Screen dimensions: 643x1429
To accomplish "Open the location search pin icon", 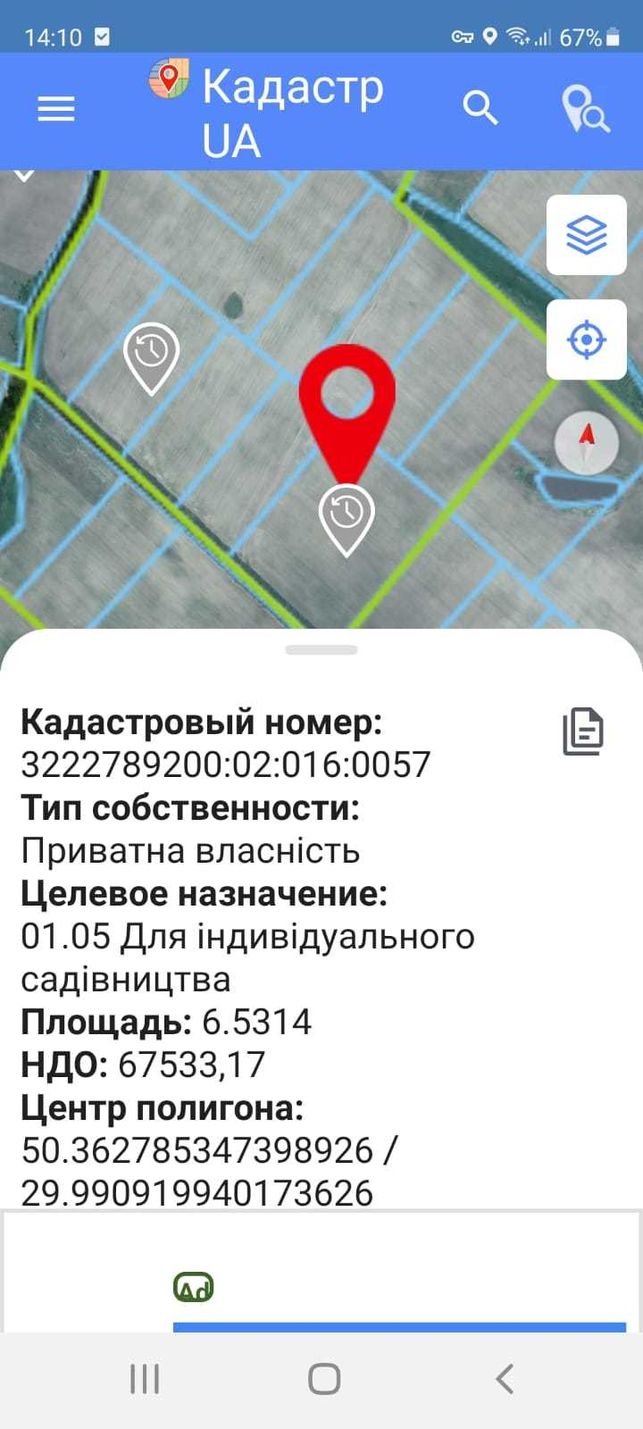I will [x=585, y=109].
